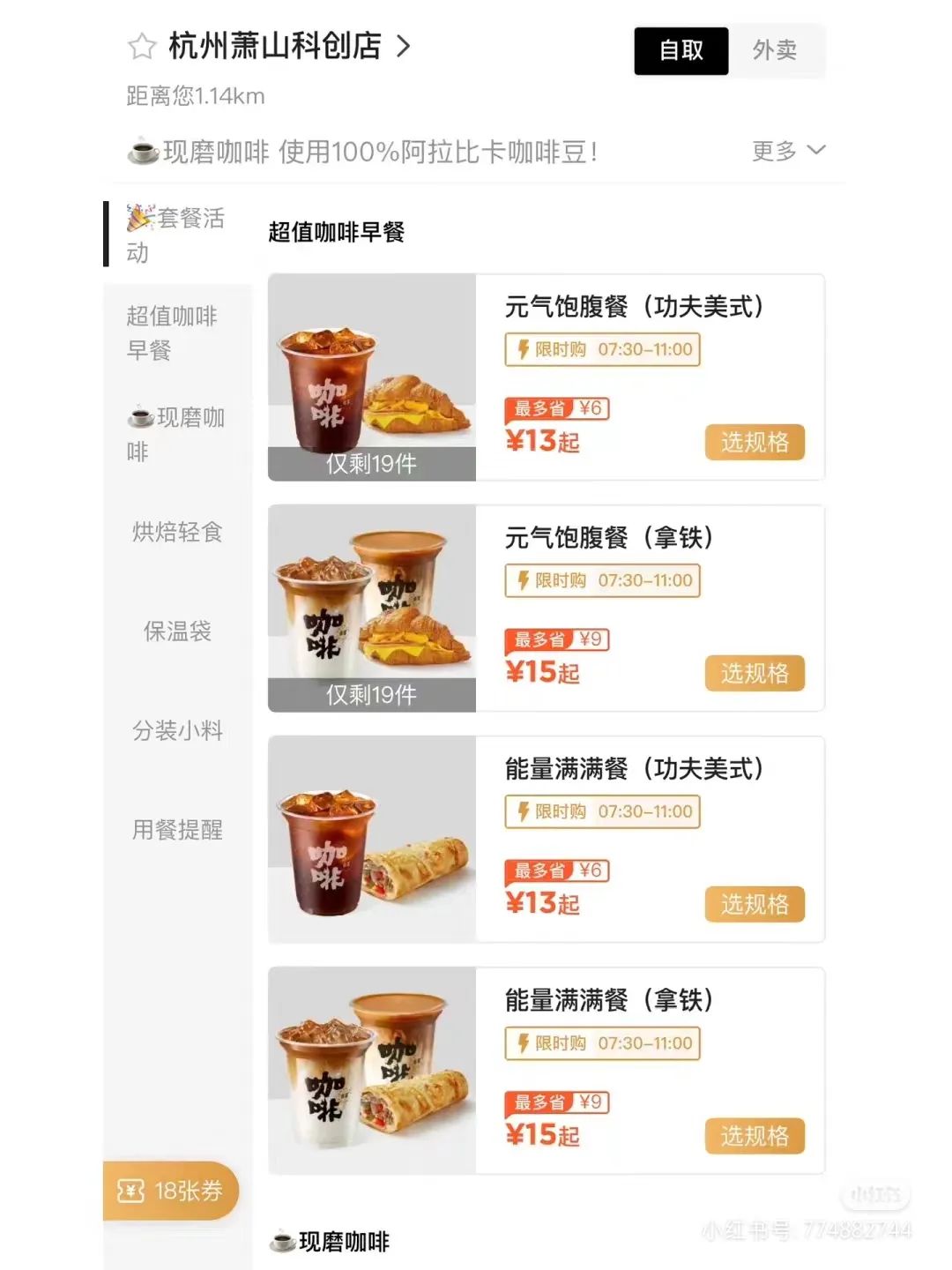Click the 最多省 ¥6 savings badge
Screen dimensions: 952x1270
pos(555,407)
